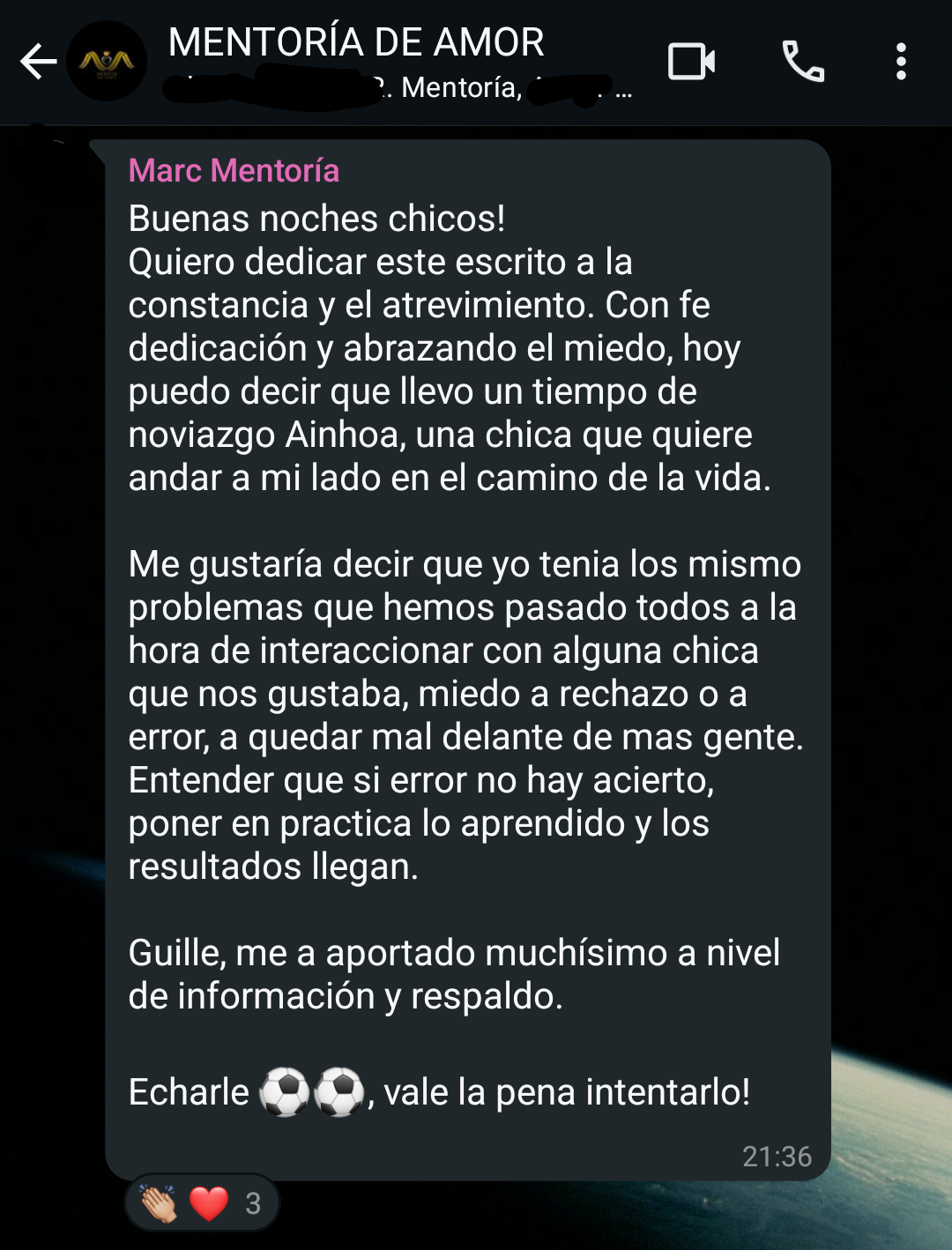Open the MENTORÍA DE AMOR group info
Screen dimensions: 952x1250
point(356,43)
